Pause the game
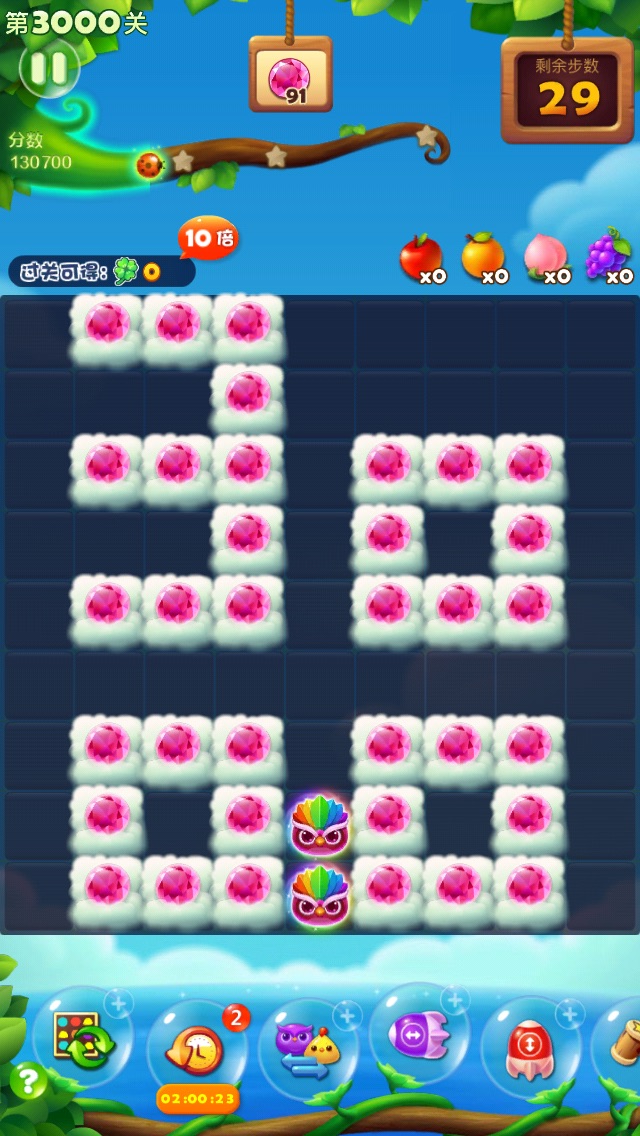This screenshot has height=1136, width=640. click(x=49, y=68)
